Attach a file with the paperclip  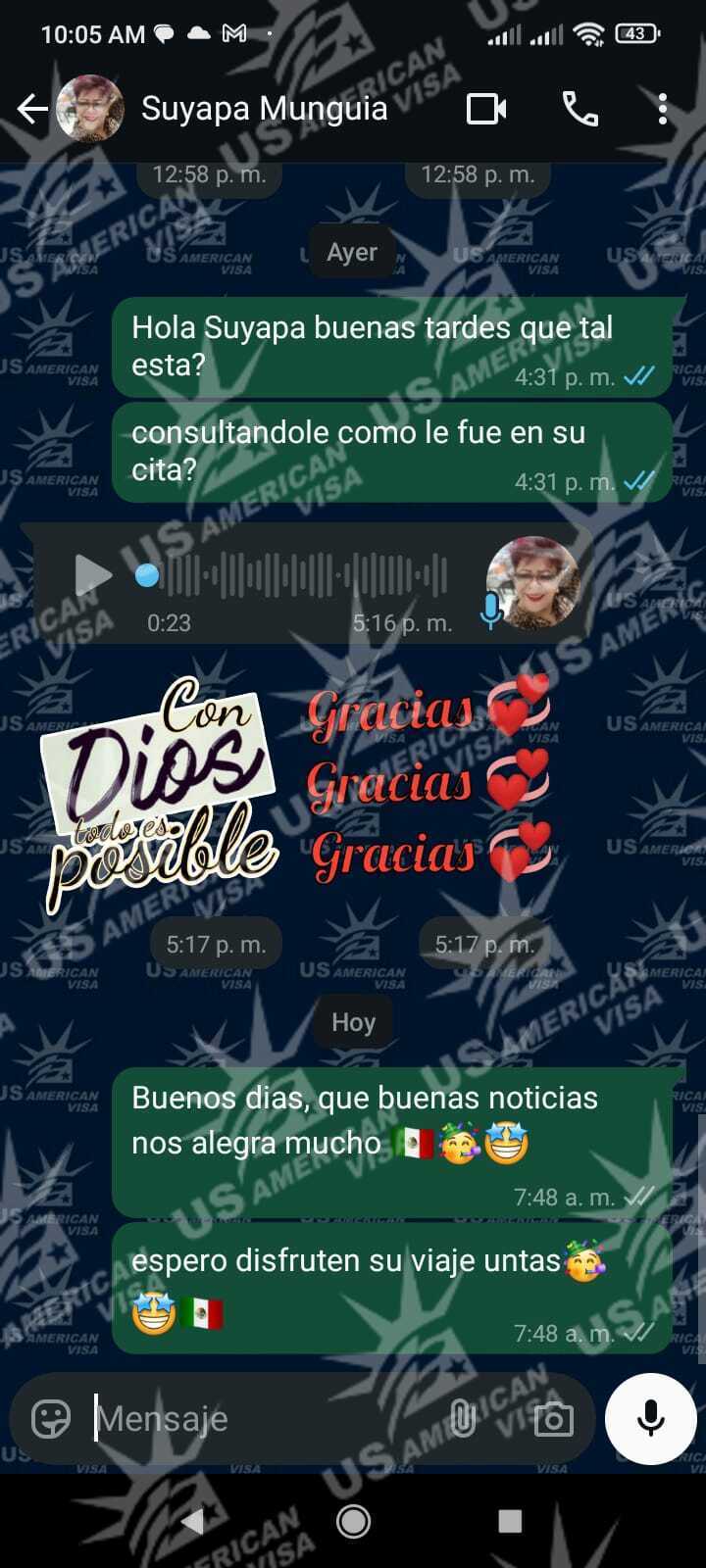tap(463, 1418)
